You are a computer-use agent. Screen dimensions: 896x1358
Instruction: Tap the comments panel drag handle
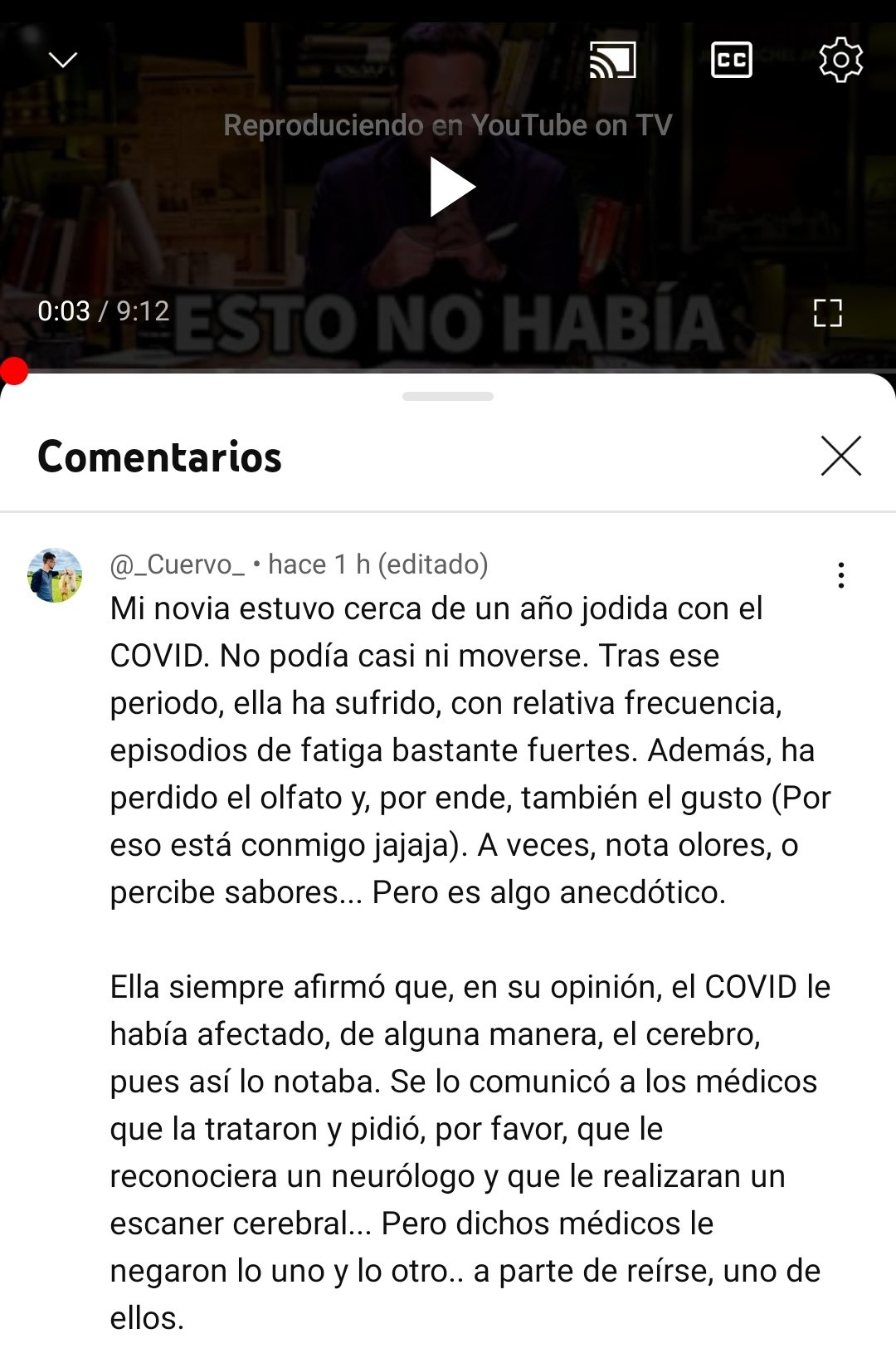click(x=448, y=397)
